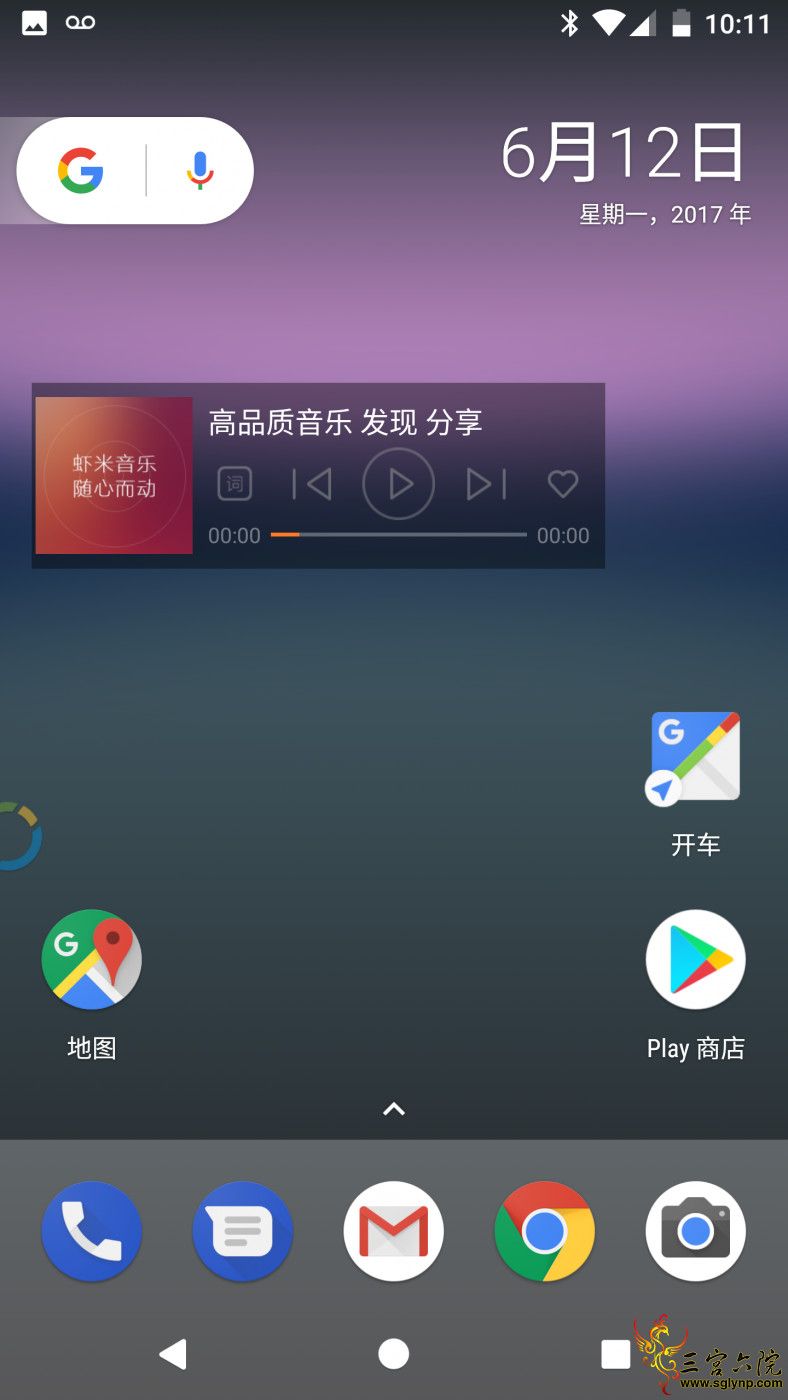Show lyrics with the 词 button
Screen dimensions: 788x1400
235,485
